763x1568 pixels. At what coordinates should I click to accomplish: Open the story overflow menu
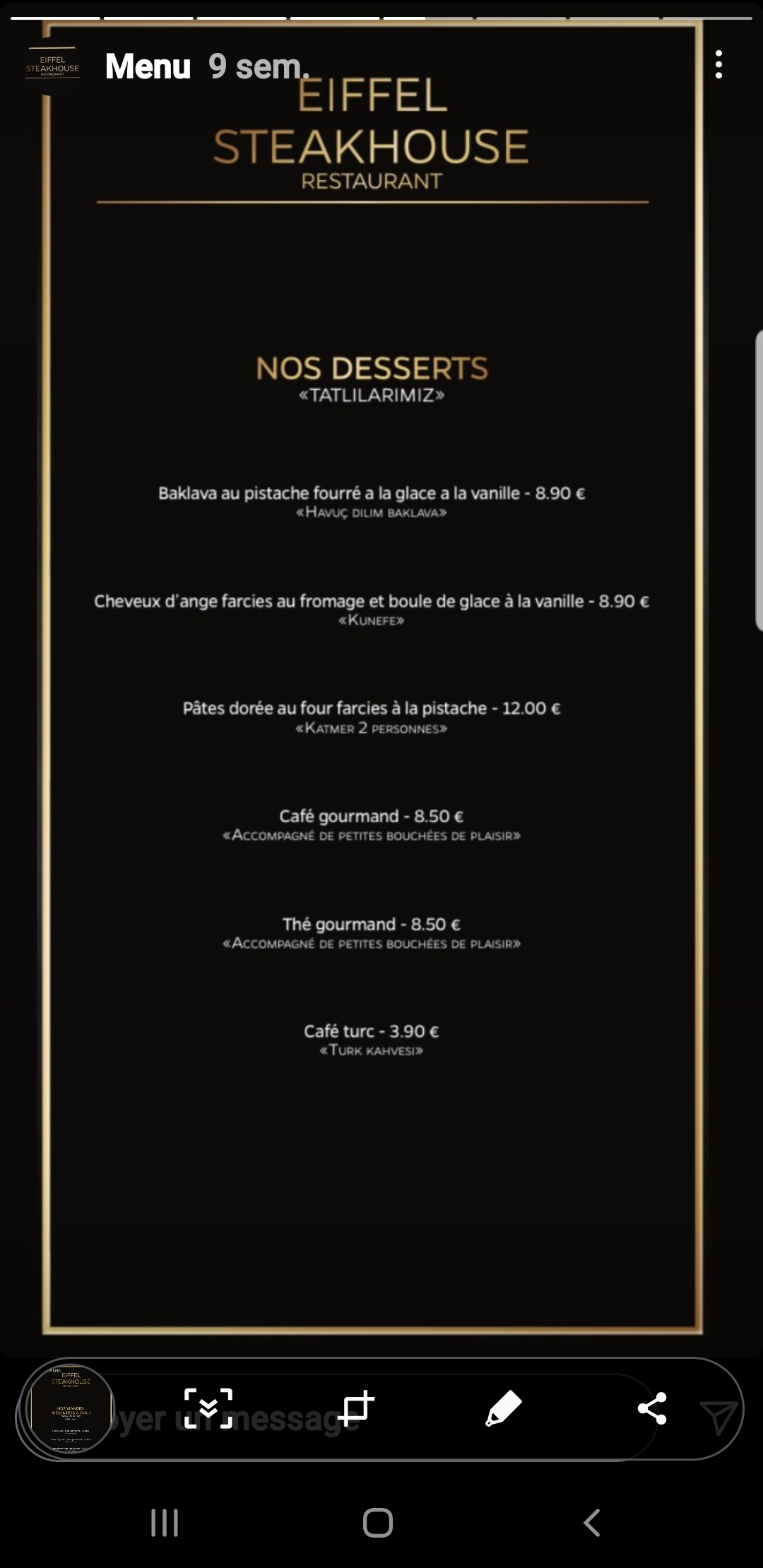coord(718,65)
